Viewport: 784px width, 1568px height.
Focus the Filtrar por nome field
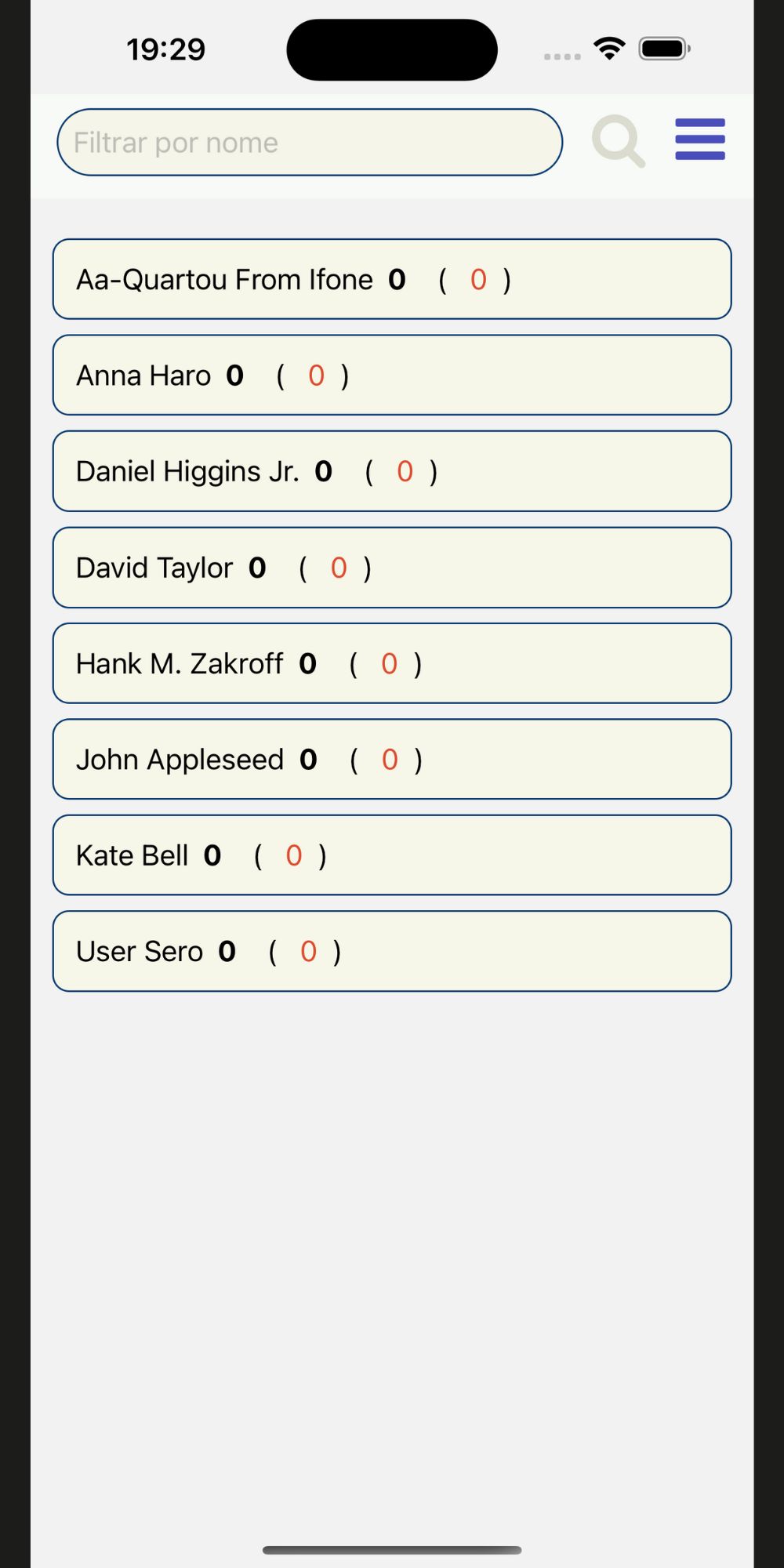click(310, 143)
